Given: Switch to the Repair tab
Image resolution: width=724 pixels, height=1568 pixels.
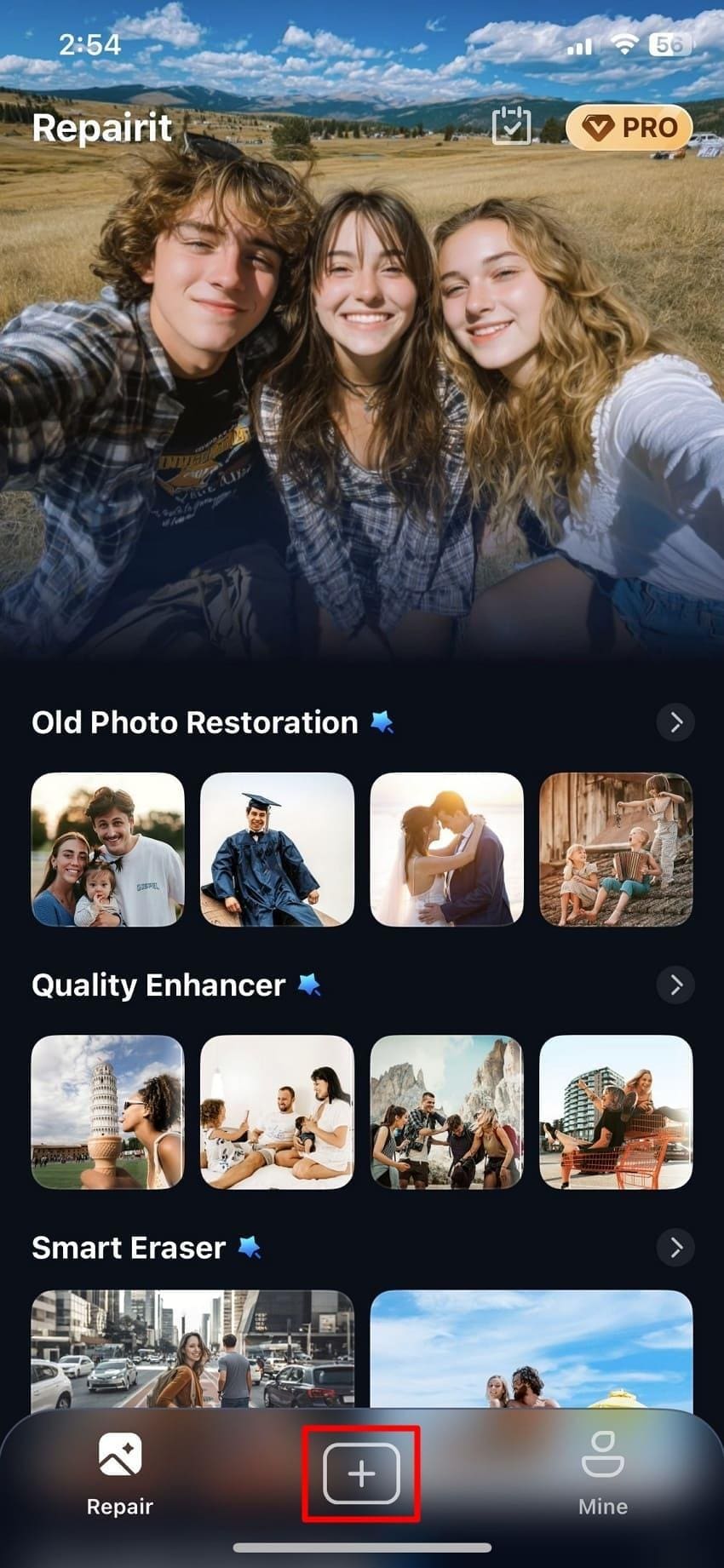Looking at the screenshot, I should click(120, 1484).
